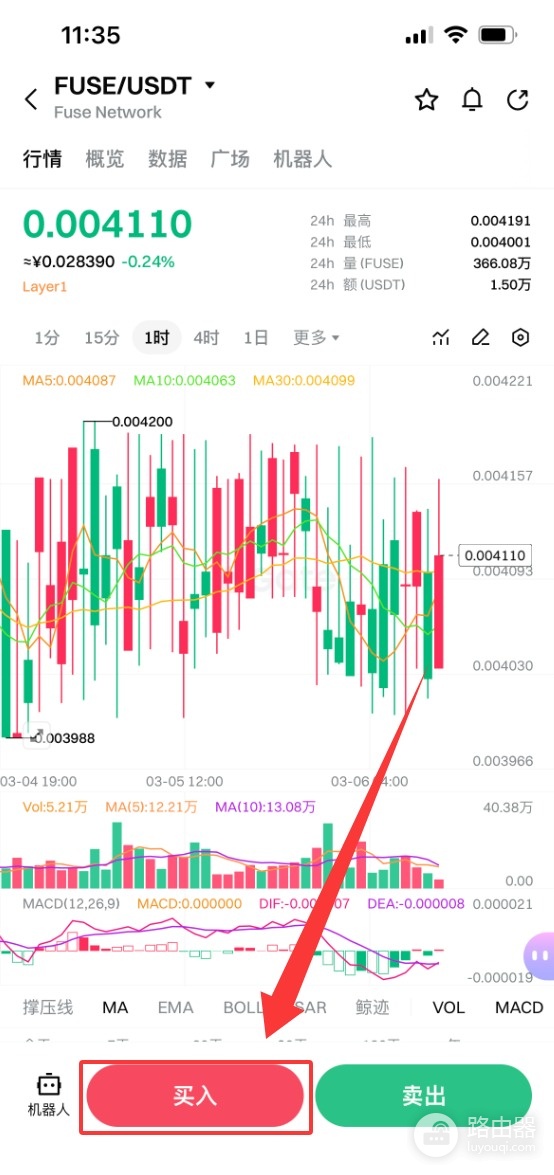The width and height of the screenshot is (554, 1175).
Task: Tap the red 买入 button
Action: [x=195, y=1096]
